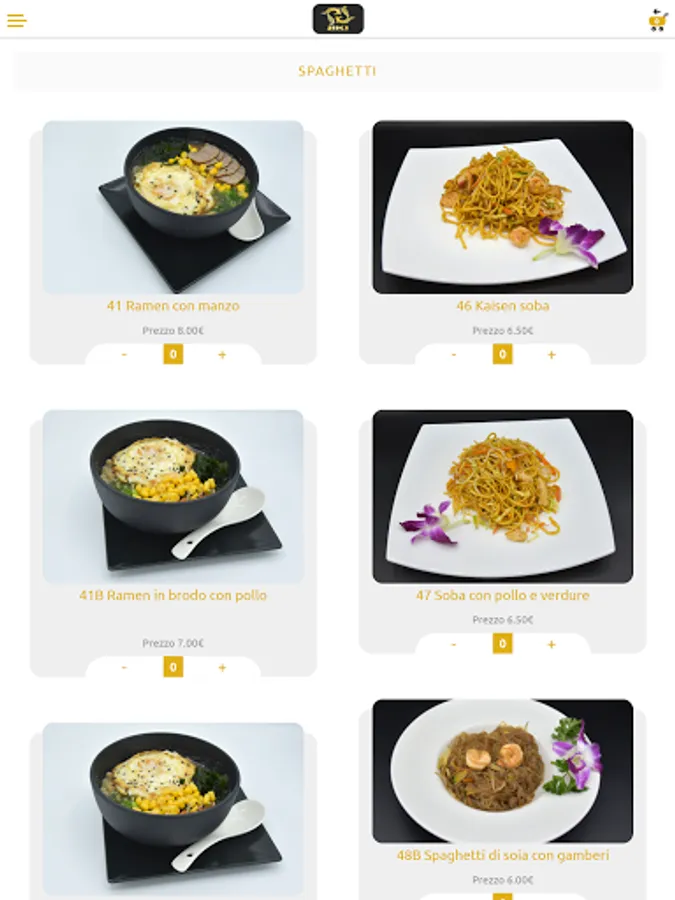View the 46 Kaisen soba dish image

[x=503, y=207]
